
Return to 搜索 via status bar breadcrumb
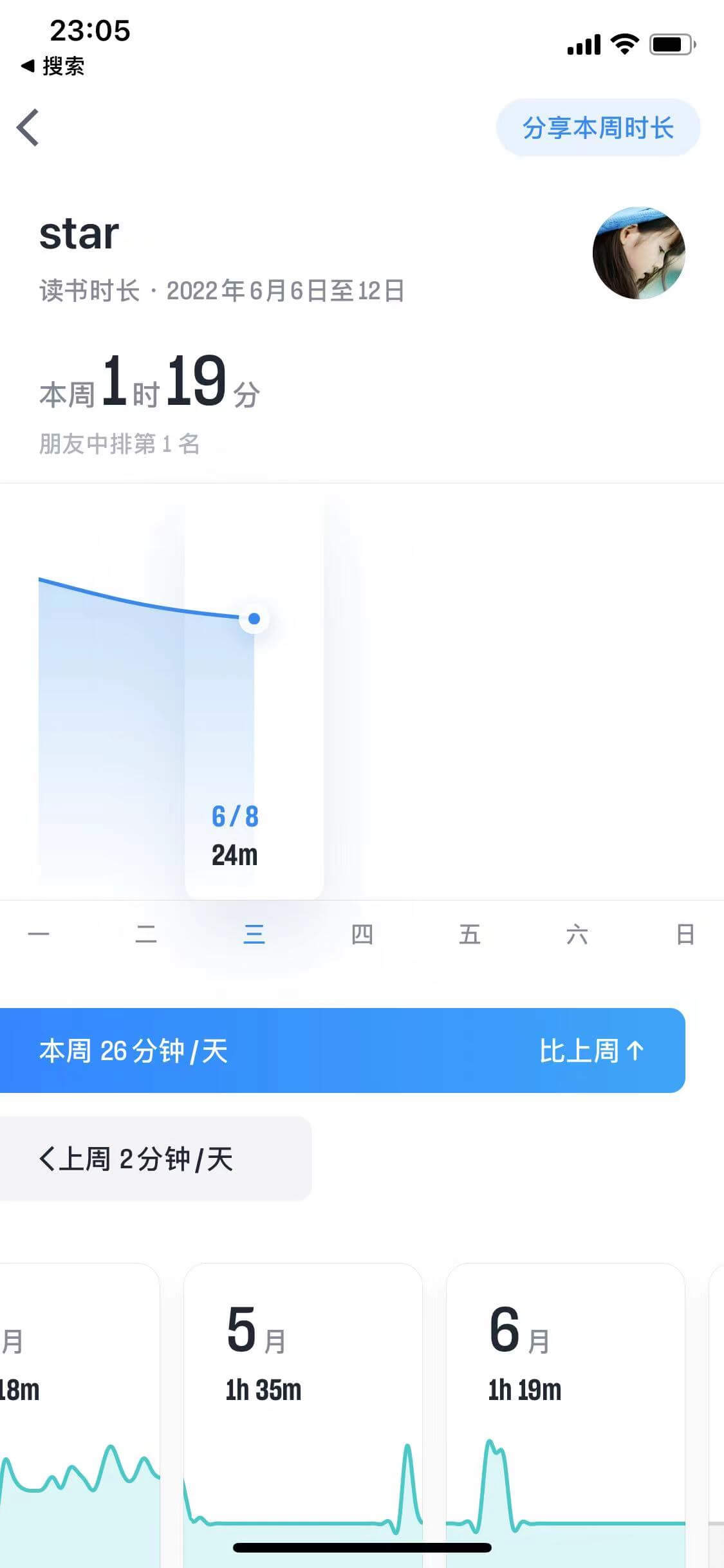[53, 66]
